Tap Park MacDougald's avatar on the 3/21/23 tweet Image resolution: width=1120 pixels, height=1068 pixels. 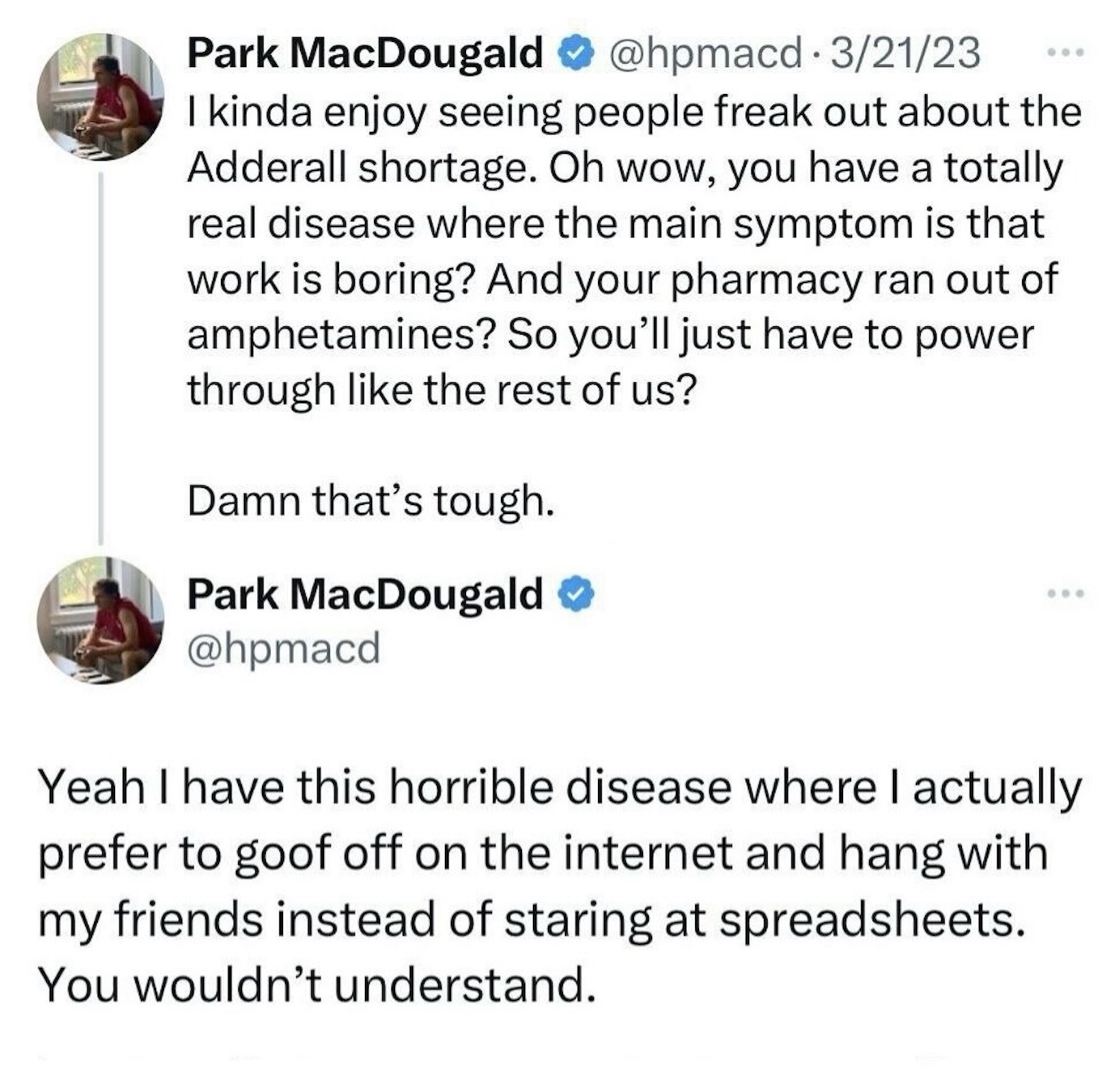100,97
